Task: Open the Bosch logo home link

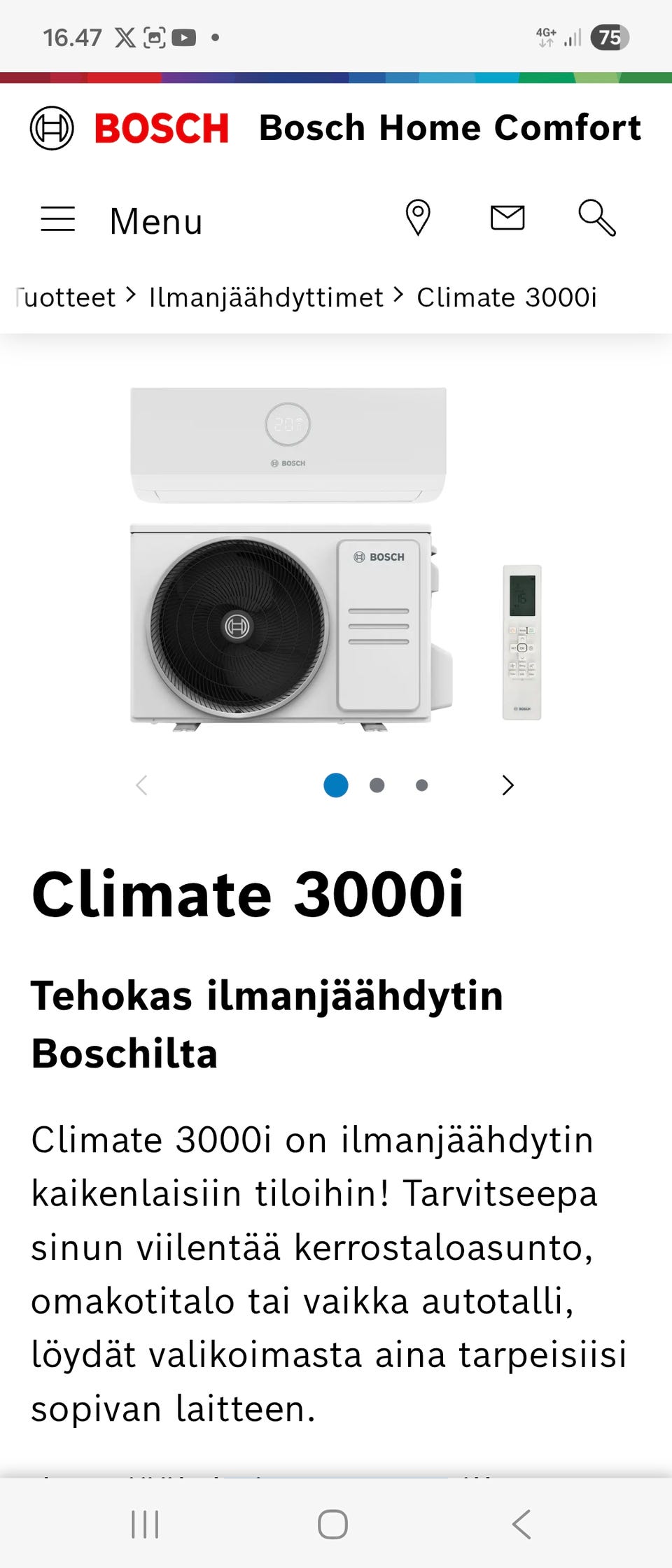Action: 130,128
